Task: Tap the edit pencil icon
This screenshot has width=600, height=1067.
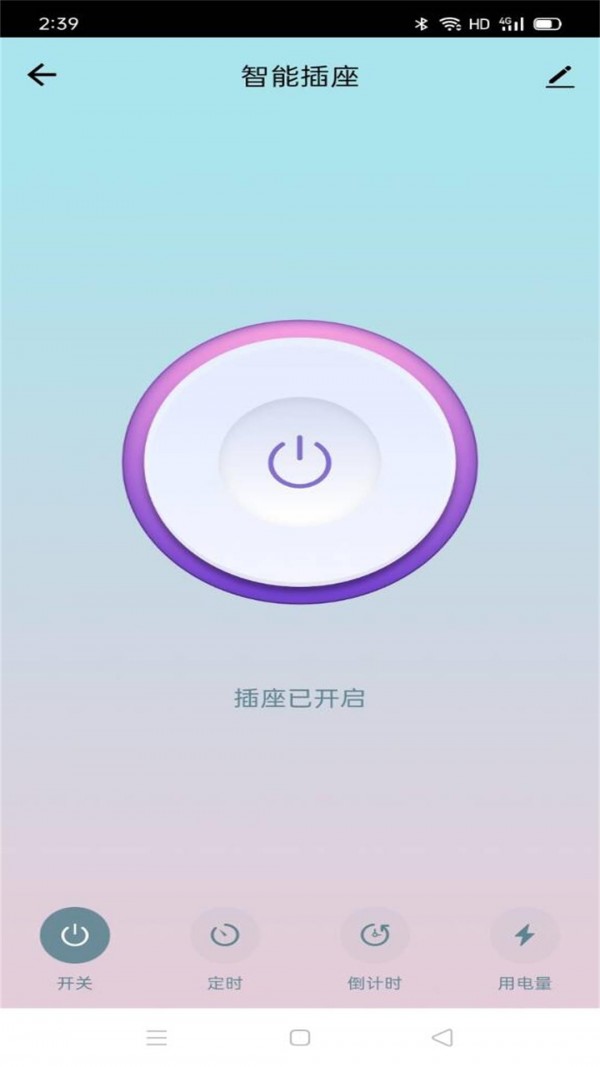Action: (560, 77)
